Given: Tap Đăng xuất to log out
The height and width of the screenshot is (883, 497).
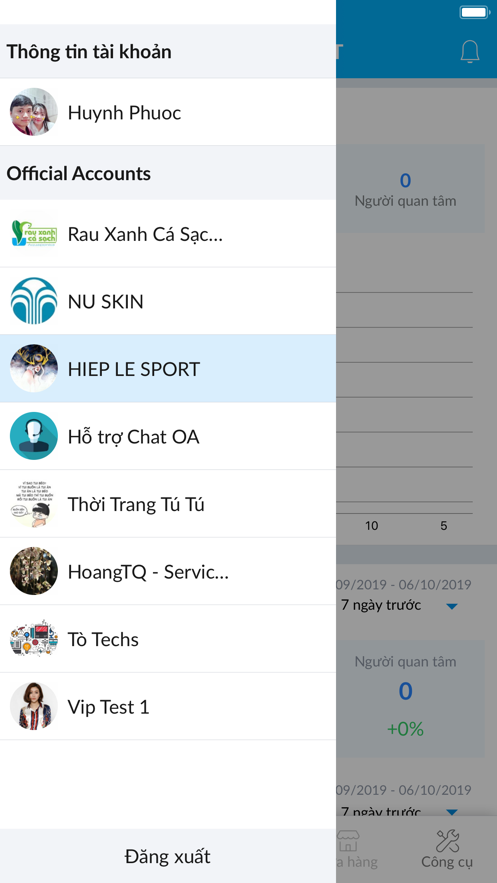Looking at the screenshot, I should [168, 857].
